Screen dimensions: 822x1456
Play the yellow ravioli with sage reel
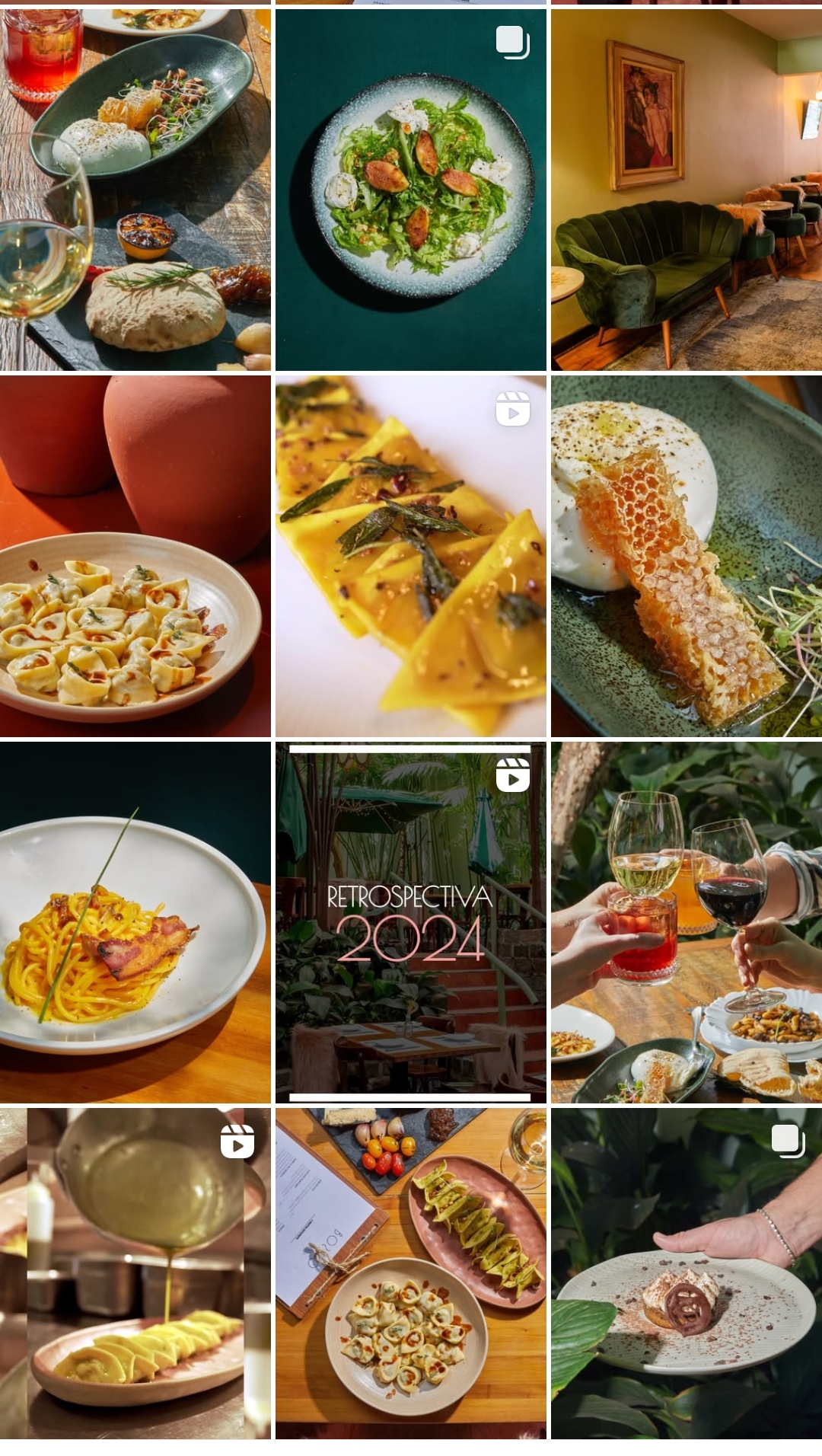coord(410,556)
